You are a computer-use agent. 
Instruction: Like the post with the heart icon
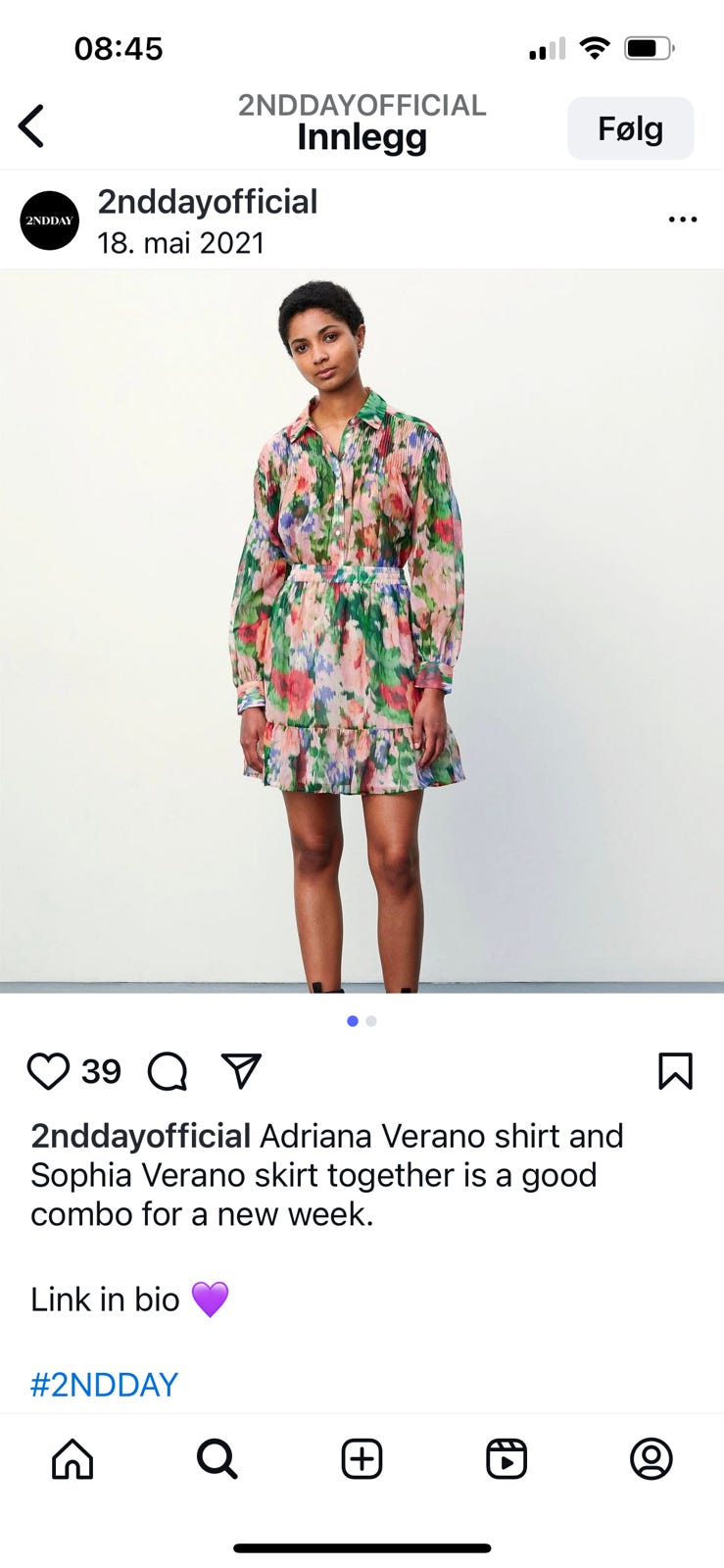[48, 1071]
